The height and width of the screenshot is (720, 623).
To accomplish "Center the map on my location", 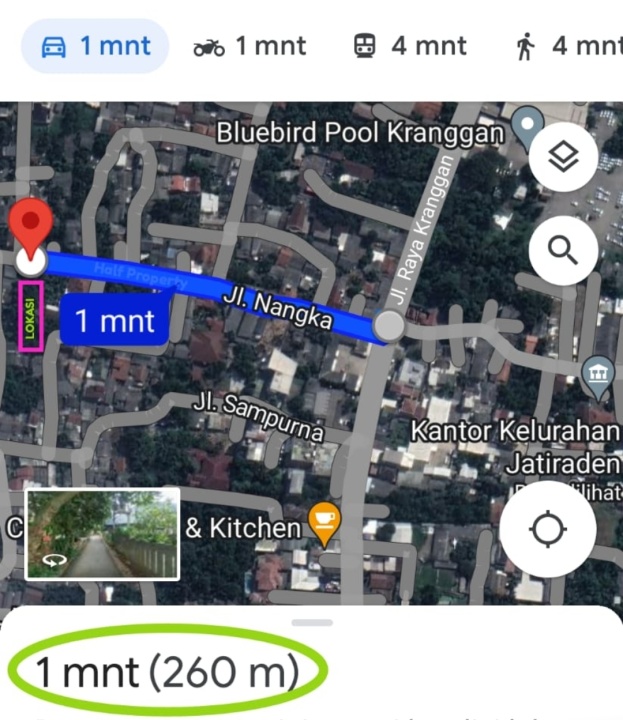I will [x=548, y=531].
